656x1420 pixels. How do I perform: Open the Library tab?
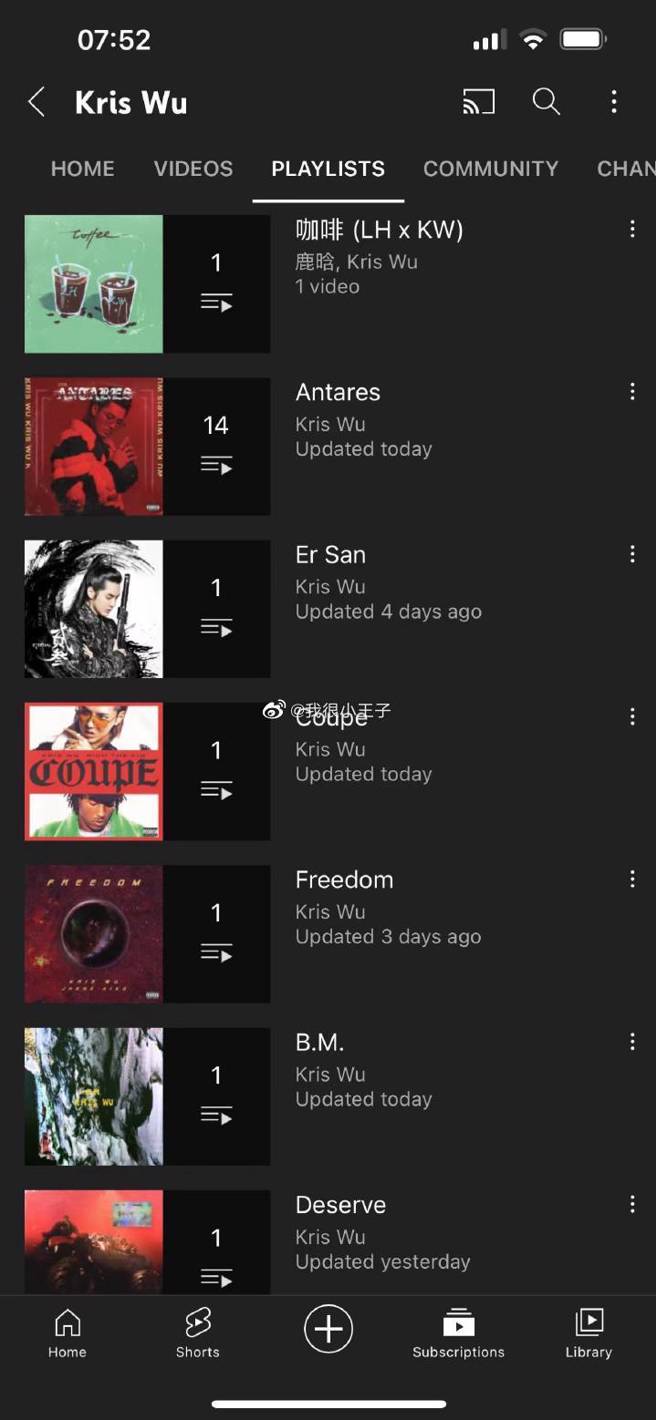pyautogui.click(x=588, y=1334)
